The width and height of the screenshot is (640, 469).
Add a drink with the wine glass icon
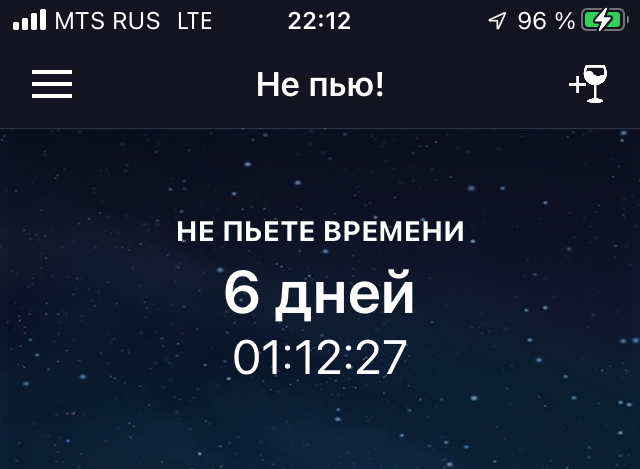[589, 84]
